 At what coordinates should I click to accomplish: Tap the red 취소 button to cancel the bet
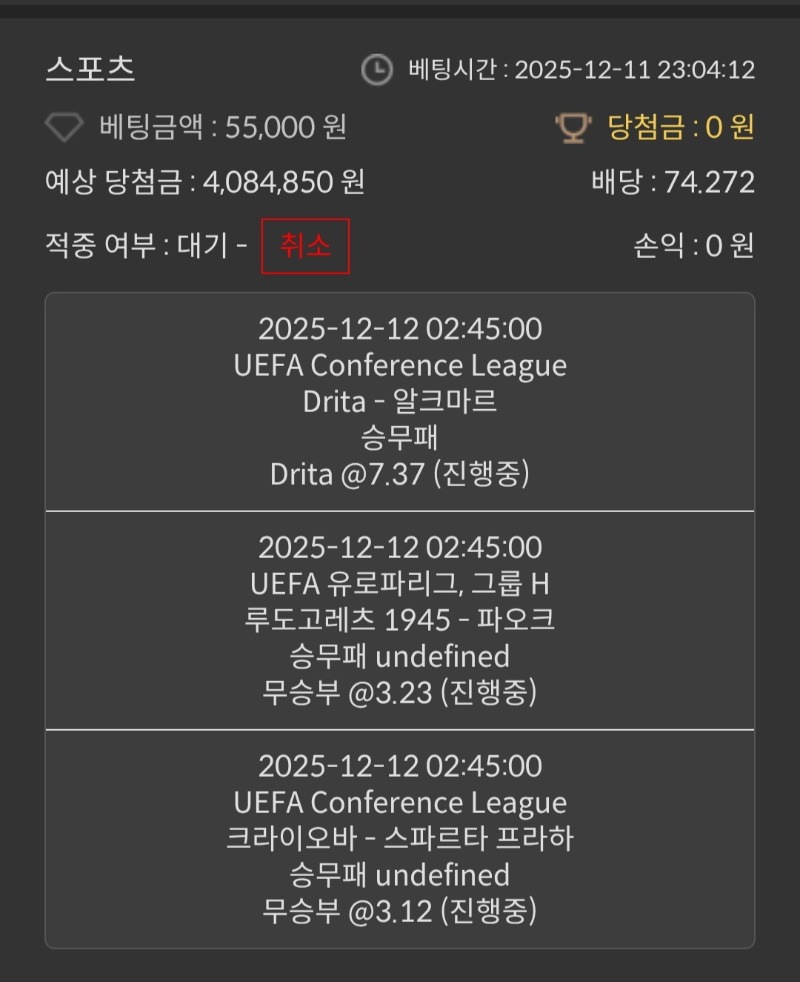click(x=305, y=246)
